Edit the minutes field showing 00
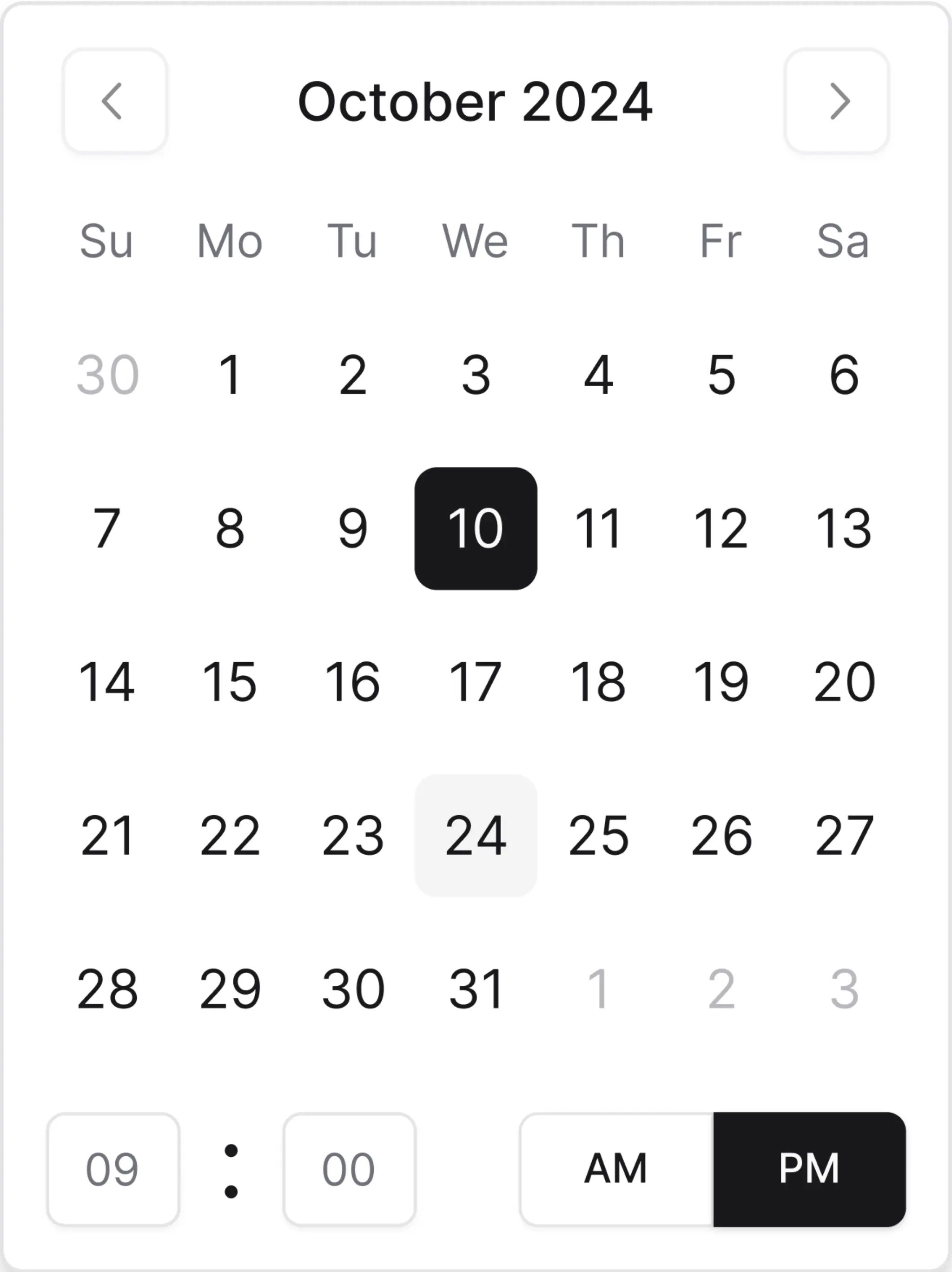This screenshot has width=952, height=1272. tap(349, 1169)
